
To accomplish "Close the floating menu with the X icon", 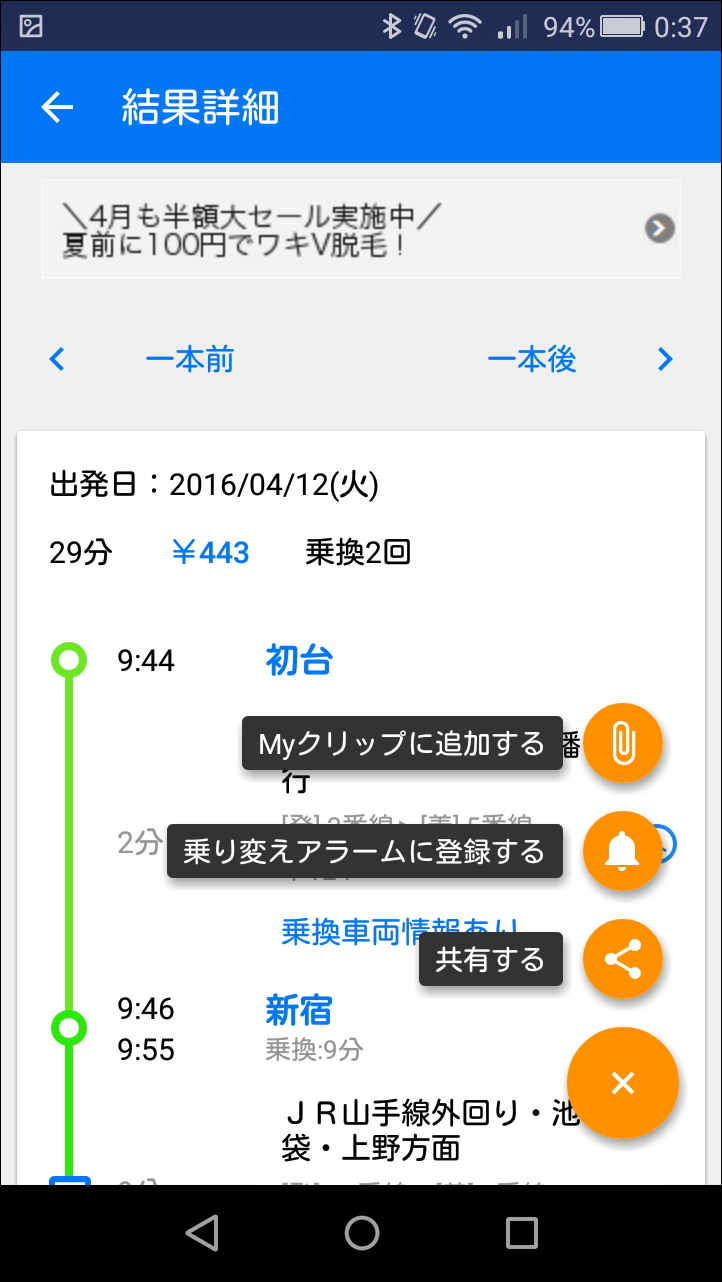I will point(623,1083).
